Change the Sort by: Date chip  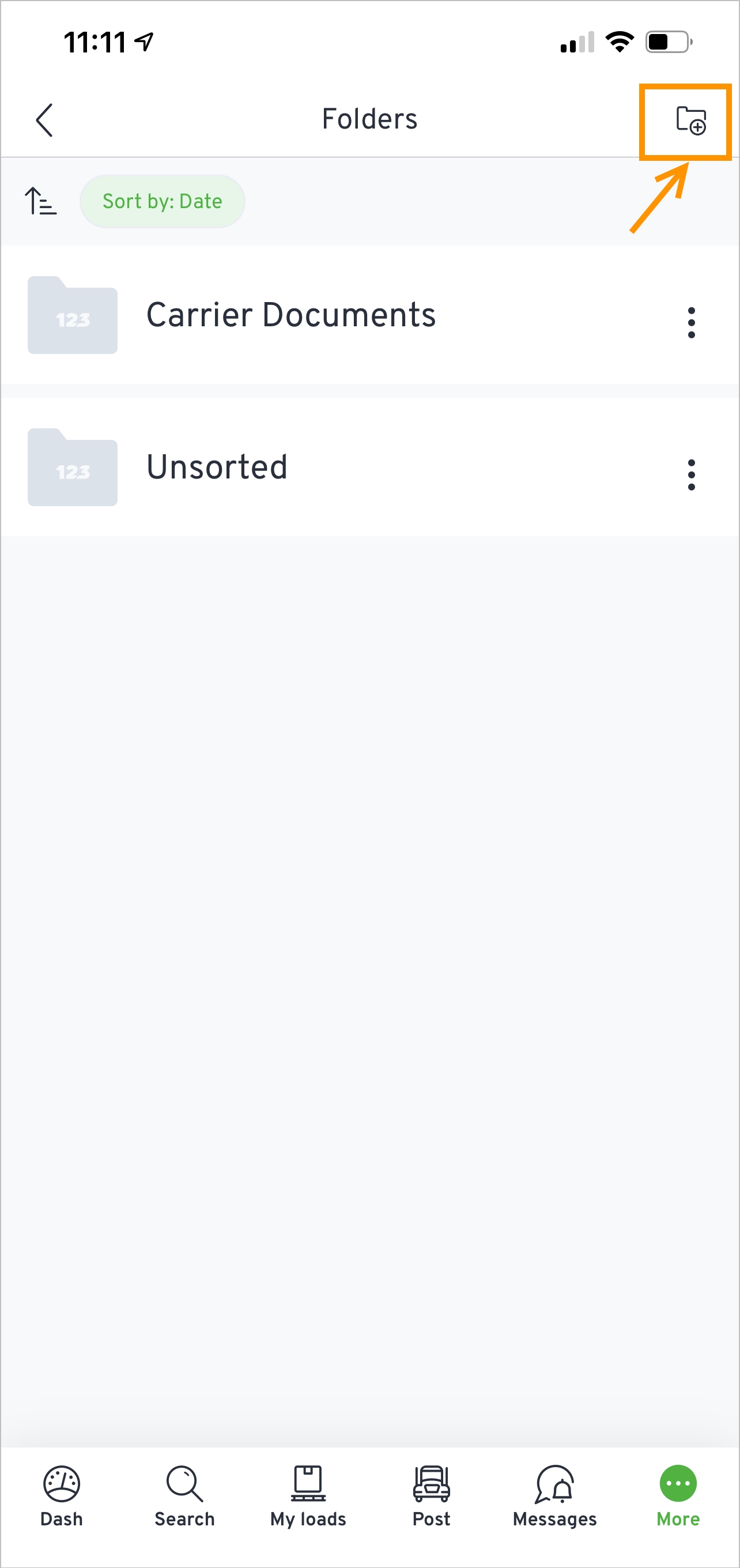(x=163, y=202)
